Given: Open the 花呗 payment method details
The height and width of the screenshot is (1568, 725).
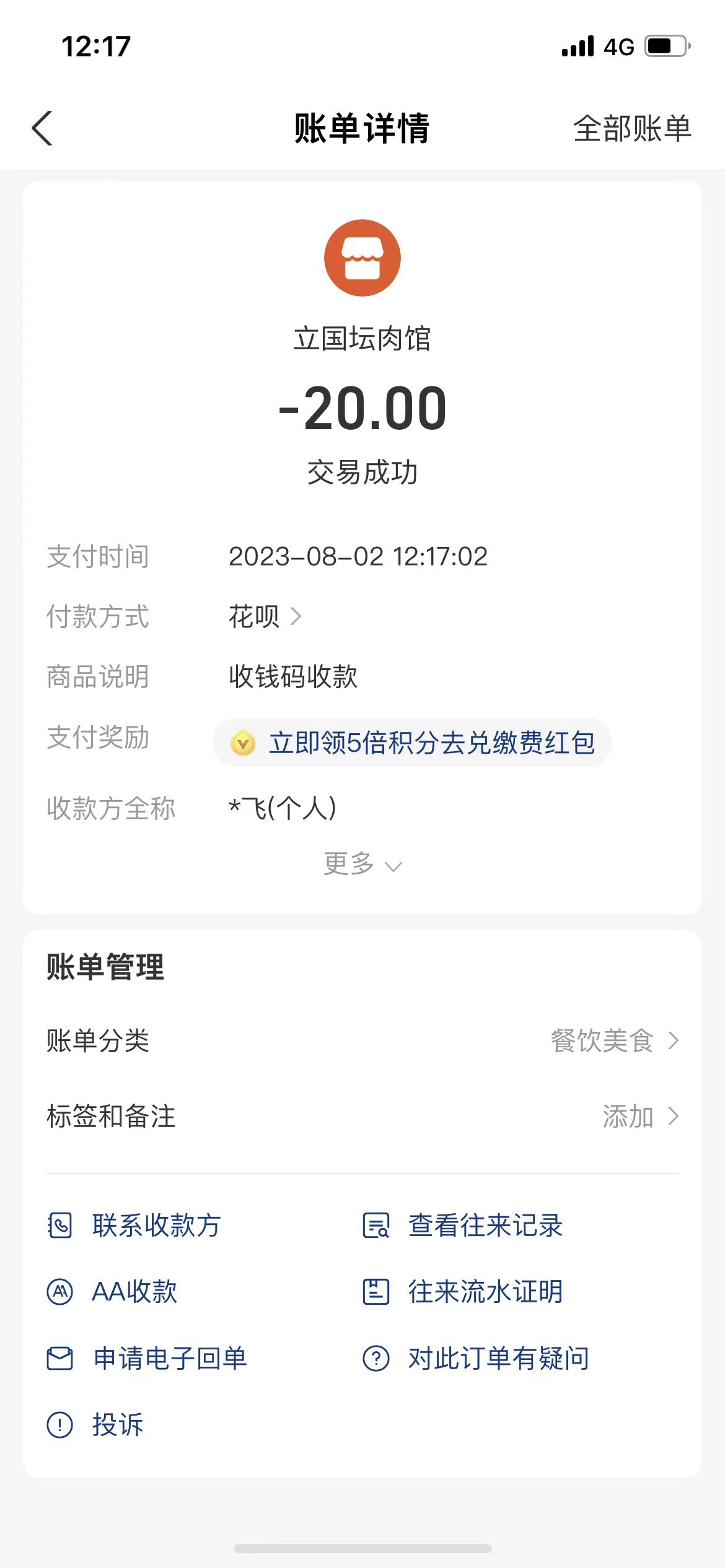Looking at the screenshot, I should pos(265,617).
